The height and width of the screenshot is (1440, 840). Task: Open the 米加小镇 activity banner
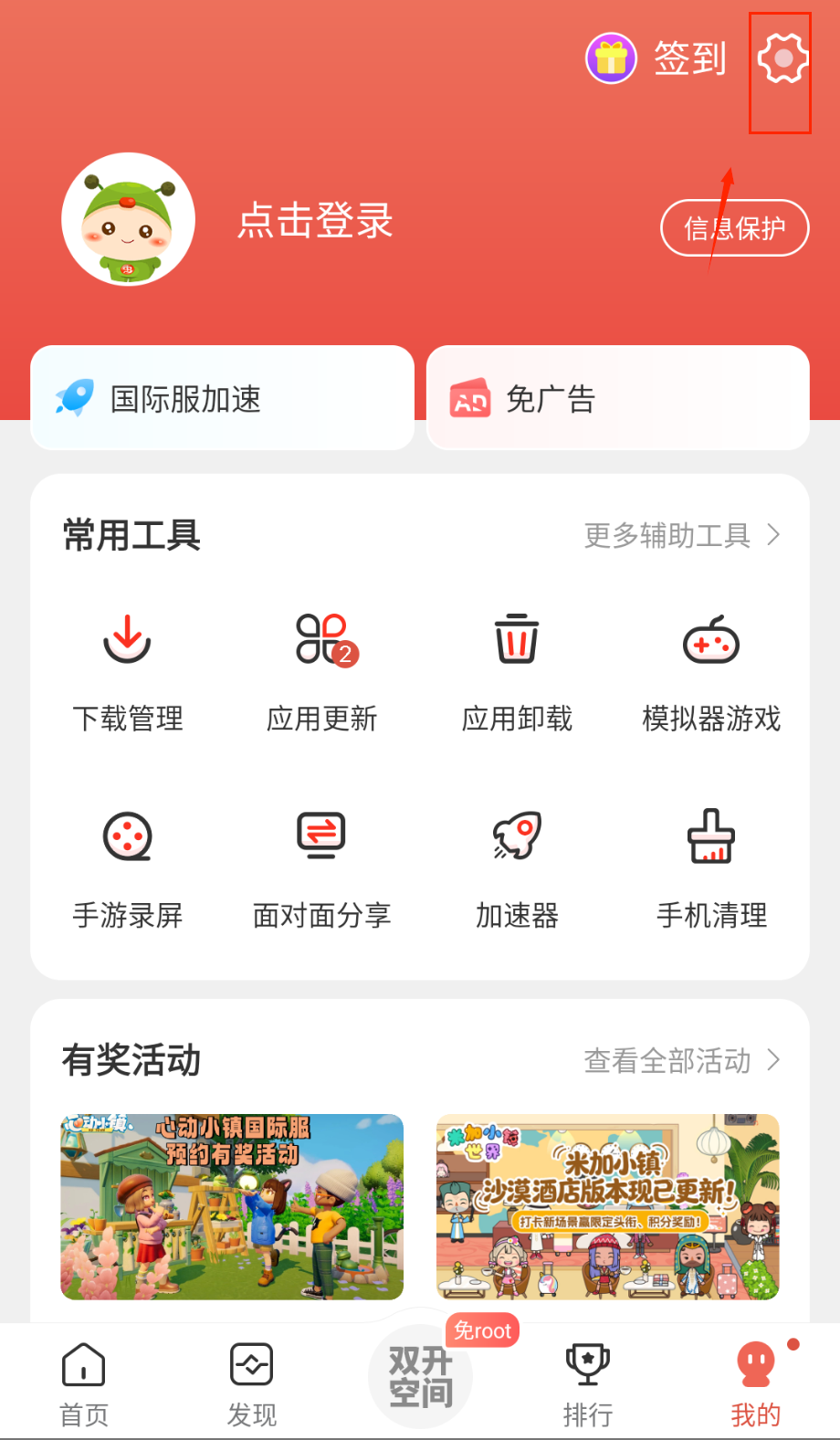(607, 1206)
